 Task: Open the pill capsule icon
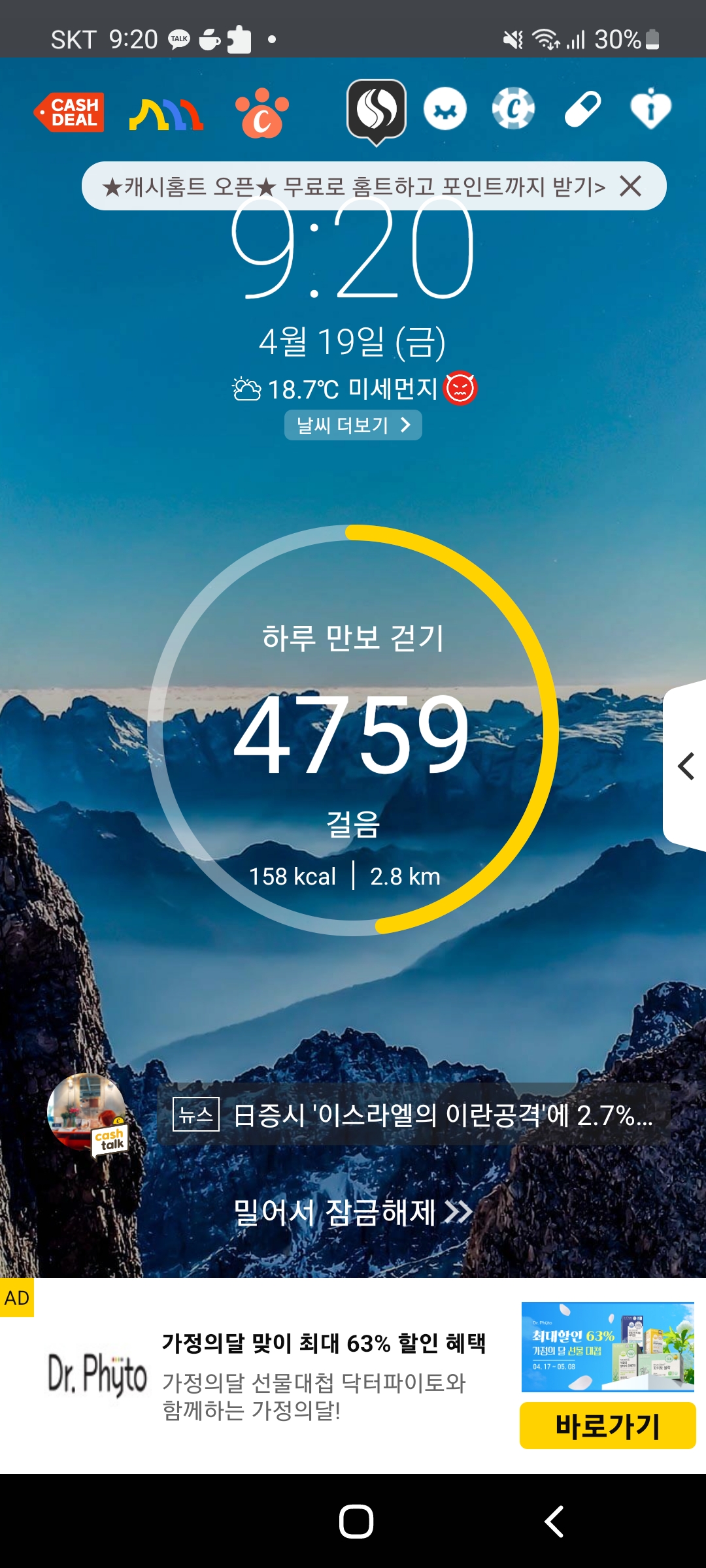point(582,108)
